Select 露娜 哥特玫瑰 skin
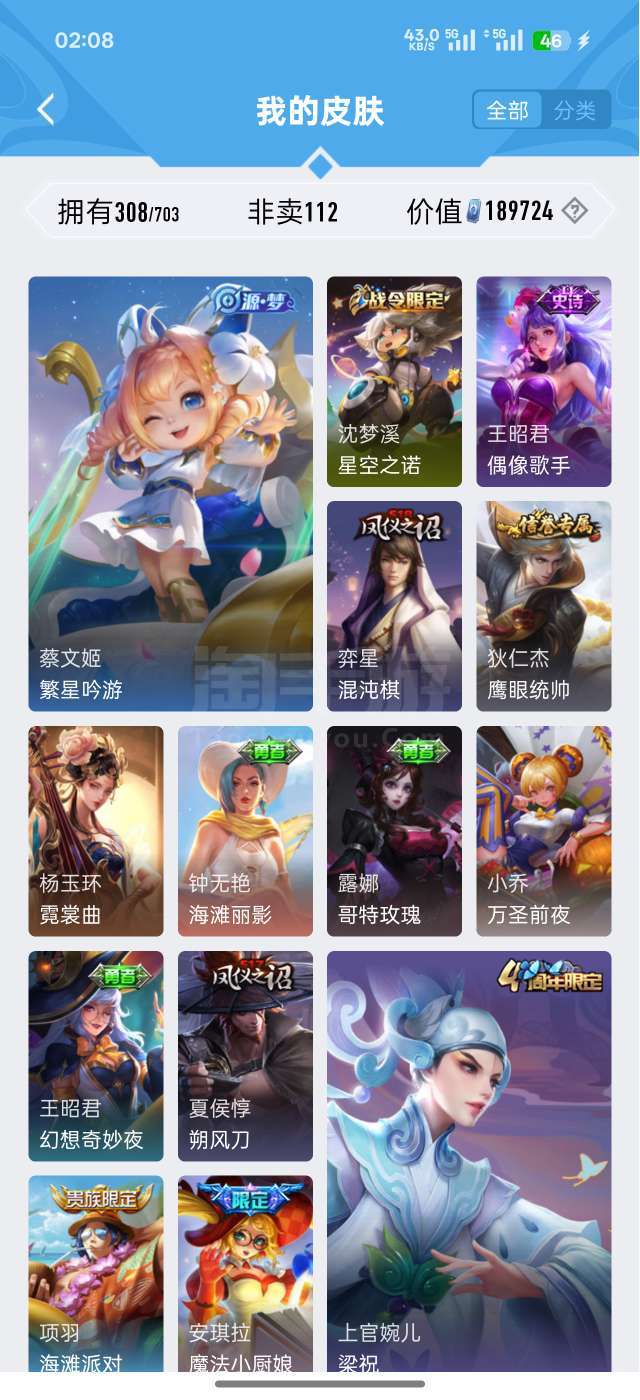Viewport: 640px width, 1400px height. coord(394,831)
